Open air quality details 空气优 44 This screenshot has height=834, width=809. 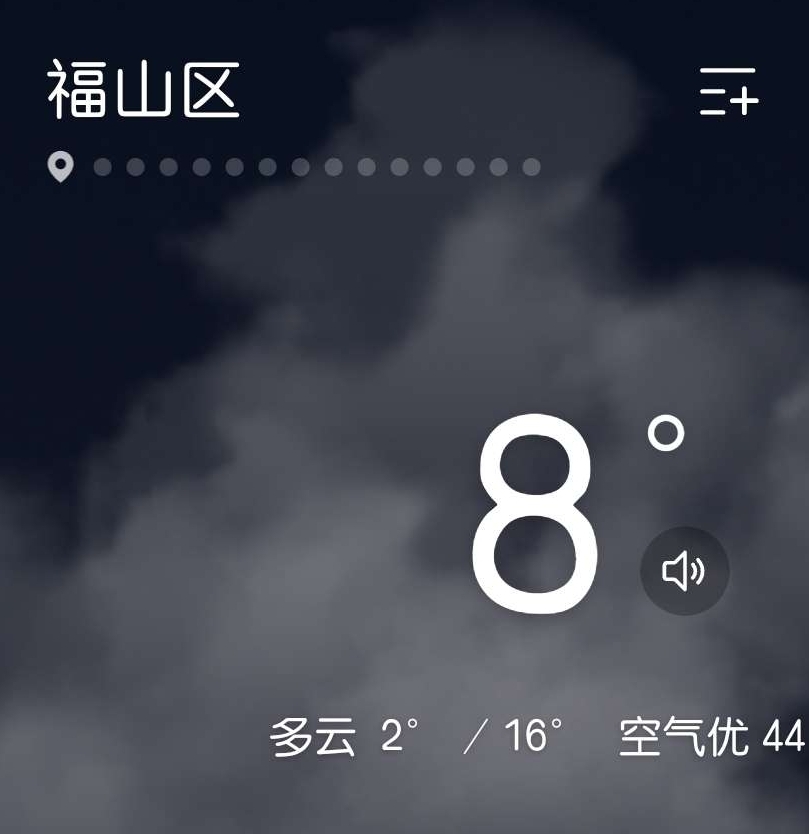point(710,738)
